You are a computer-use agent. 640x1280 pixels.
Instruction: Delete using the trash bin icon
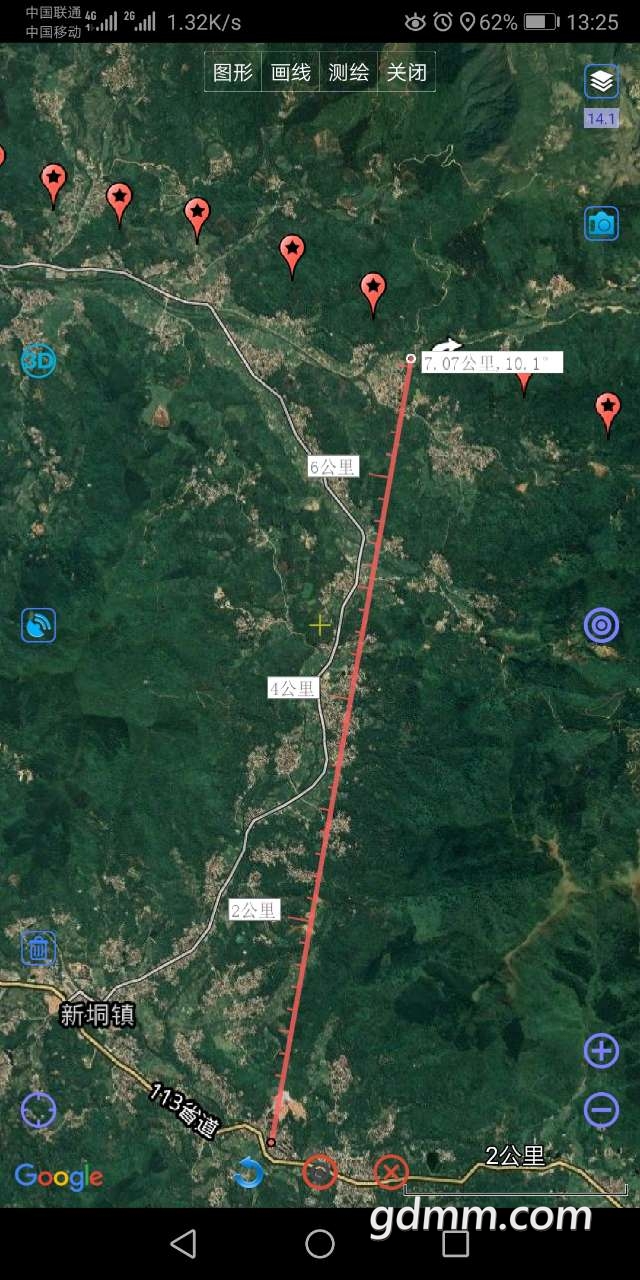tap(38, 948)
